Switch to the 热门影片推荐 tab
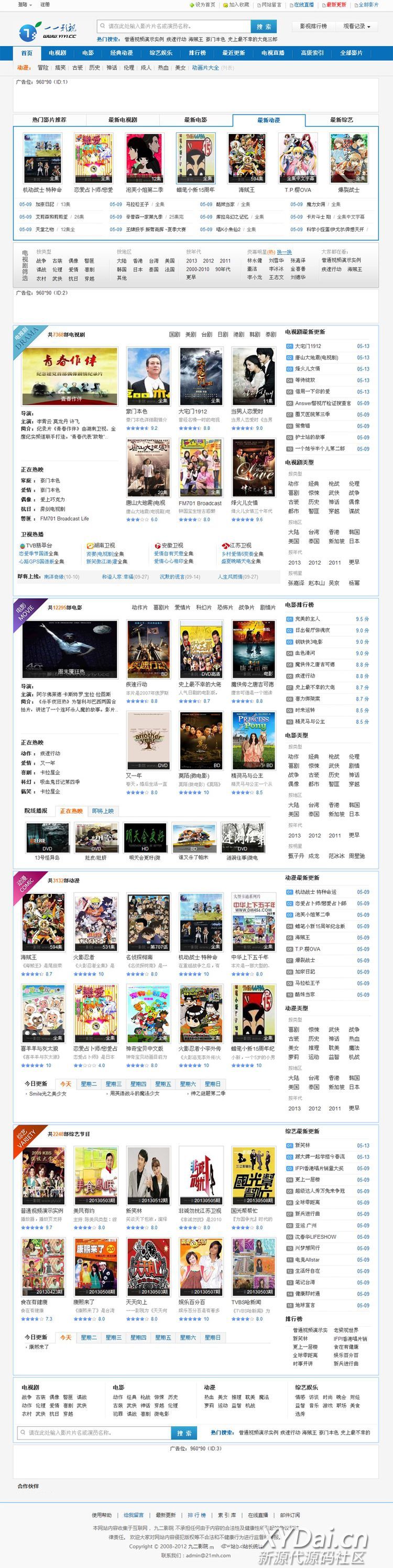Screen dimensions: 393x1568 [x=49, y=120]
